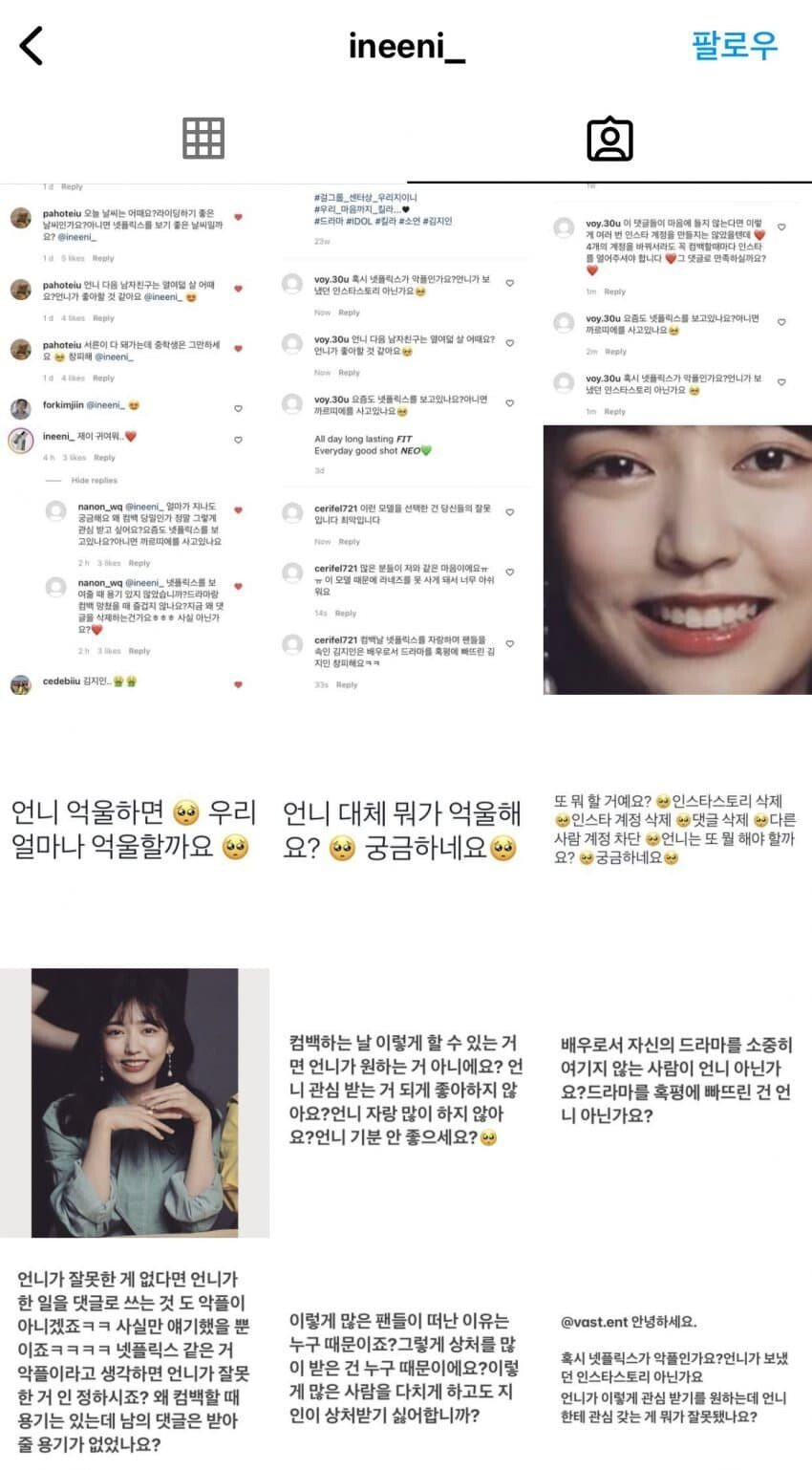Open the pahoteiu comments screenshot post

134,440
